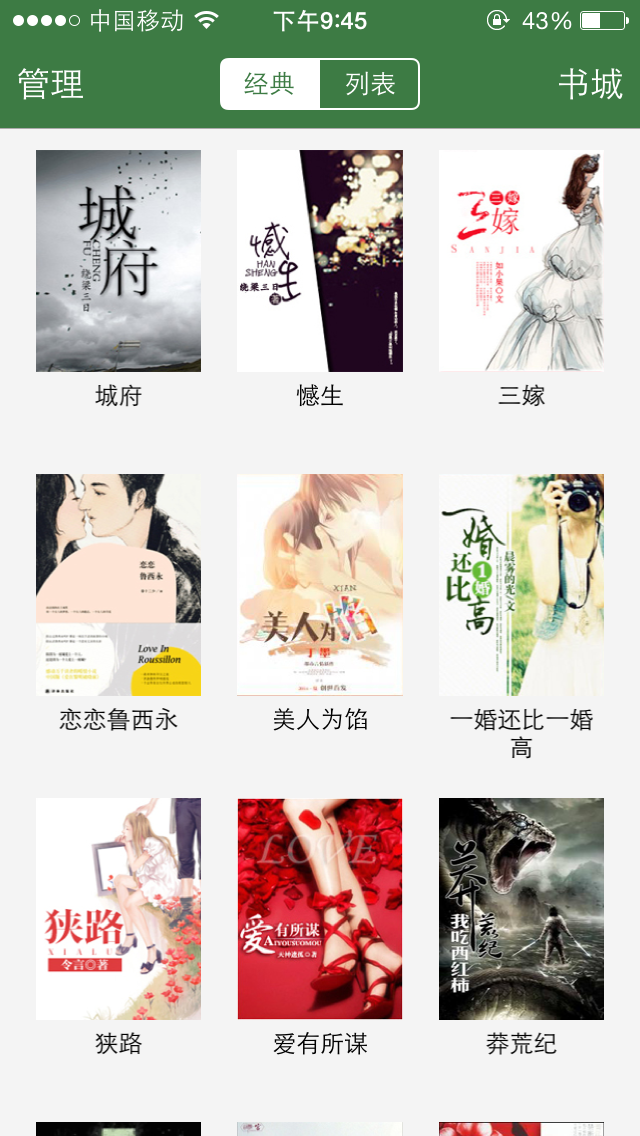This screenshot has height=1136, width=640.
Task: Open the book 城府
Action: pos(118,261)
